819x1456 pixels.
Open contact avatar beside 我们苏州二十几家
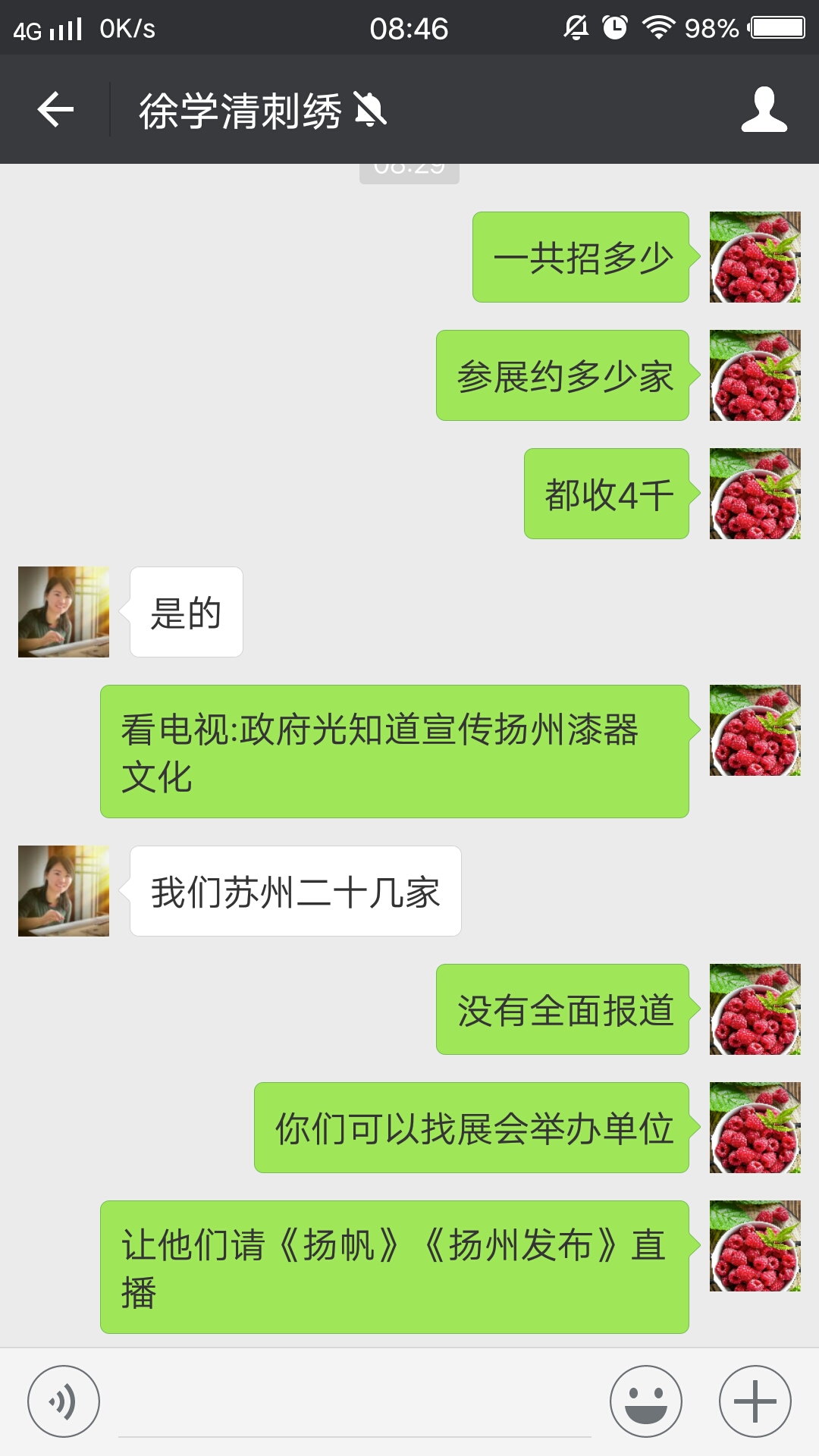(x=64, y=891)
